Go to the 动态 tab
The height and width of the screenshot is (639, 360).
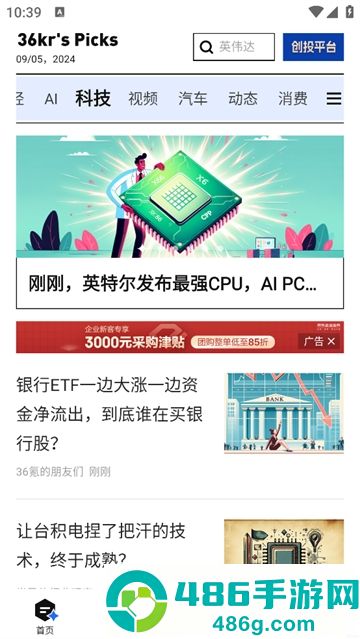coord(243,99)
